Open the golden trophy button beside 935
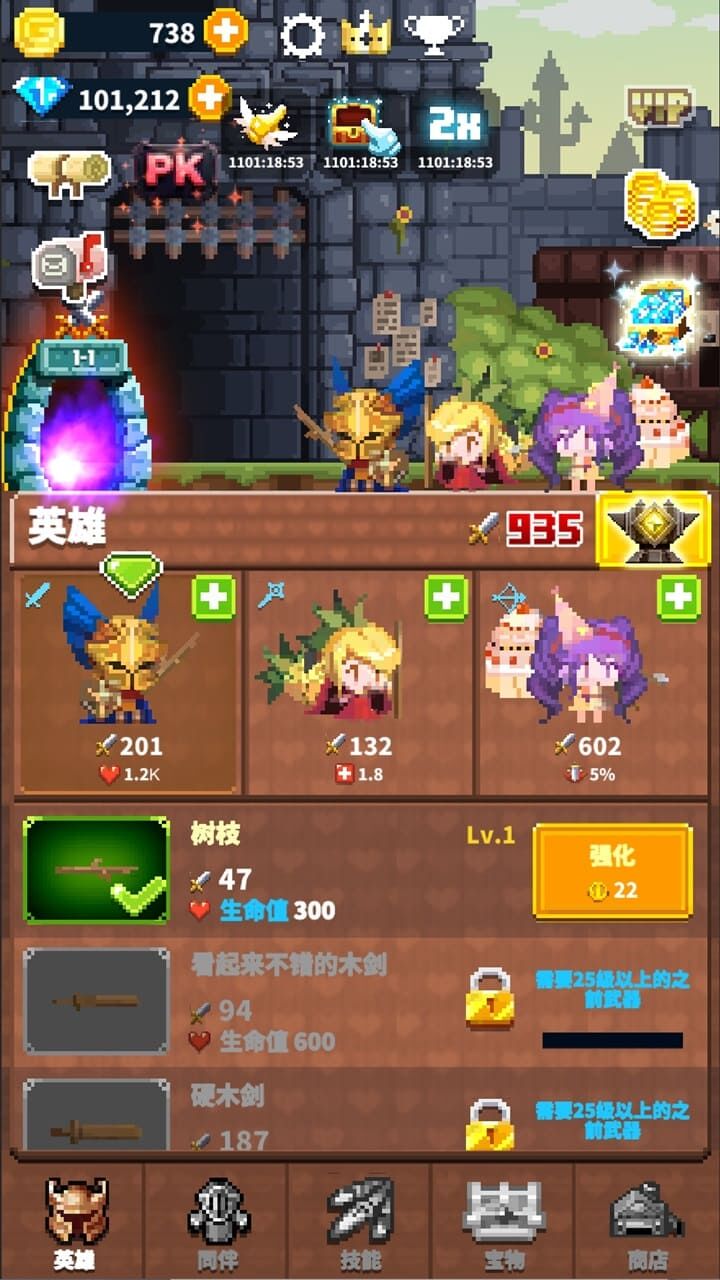 click(653, 529)
